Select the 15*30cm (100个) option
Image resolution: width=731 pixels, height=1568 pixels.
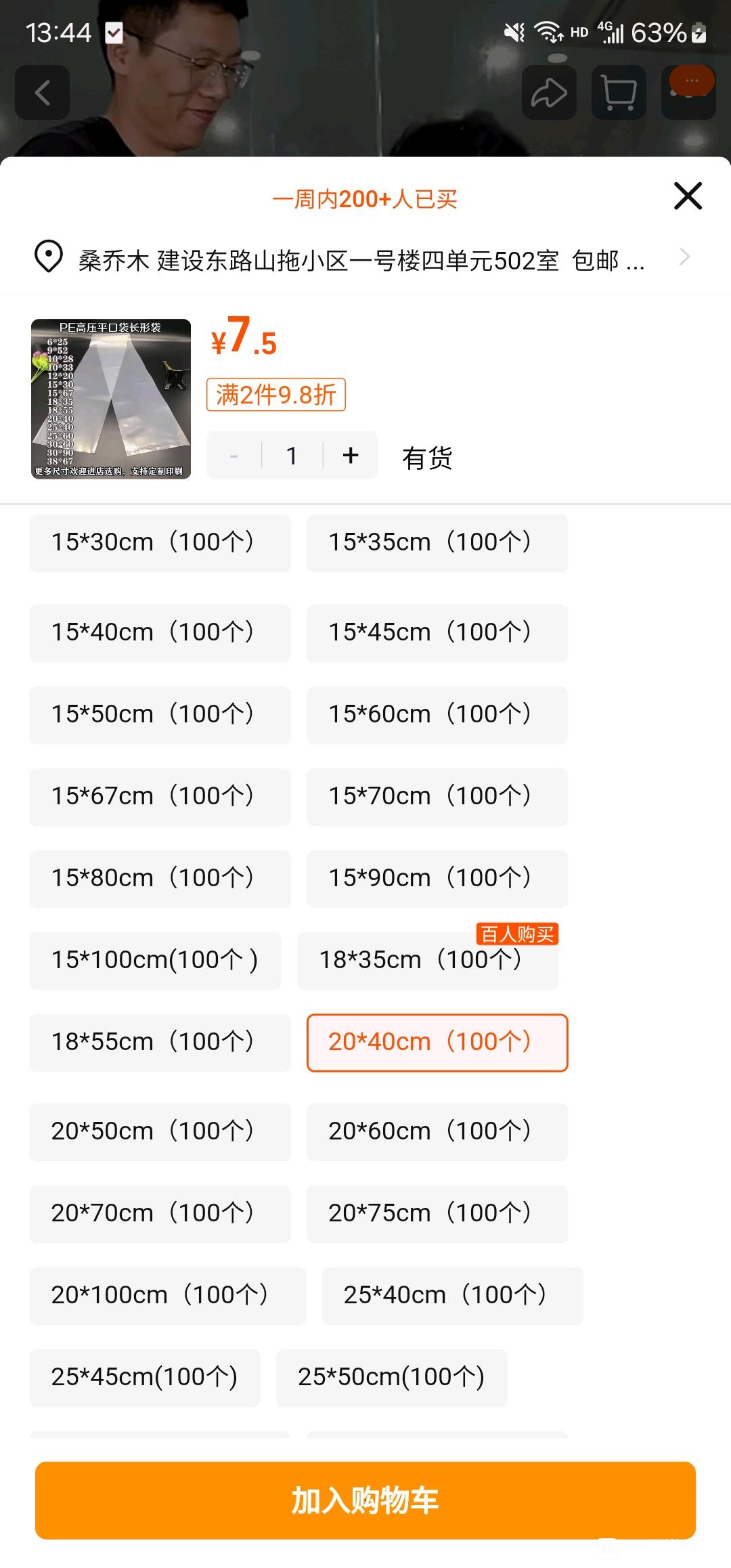pyautogui.click(x=160, y=543)
